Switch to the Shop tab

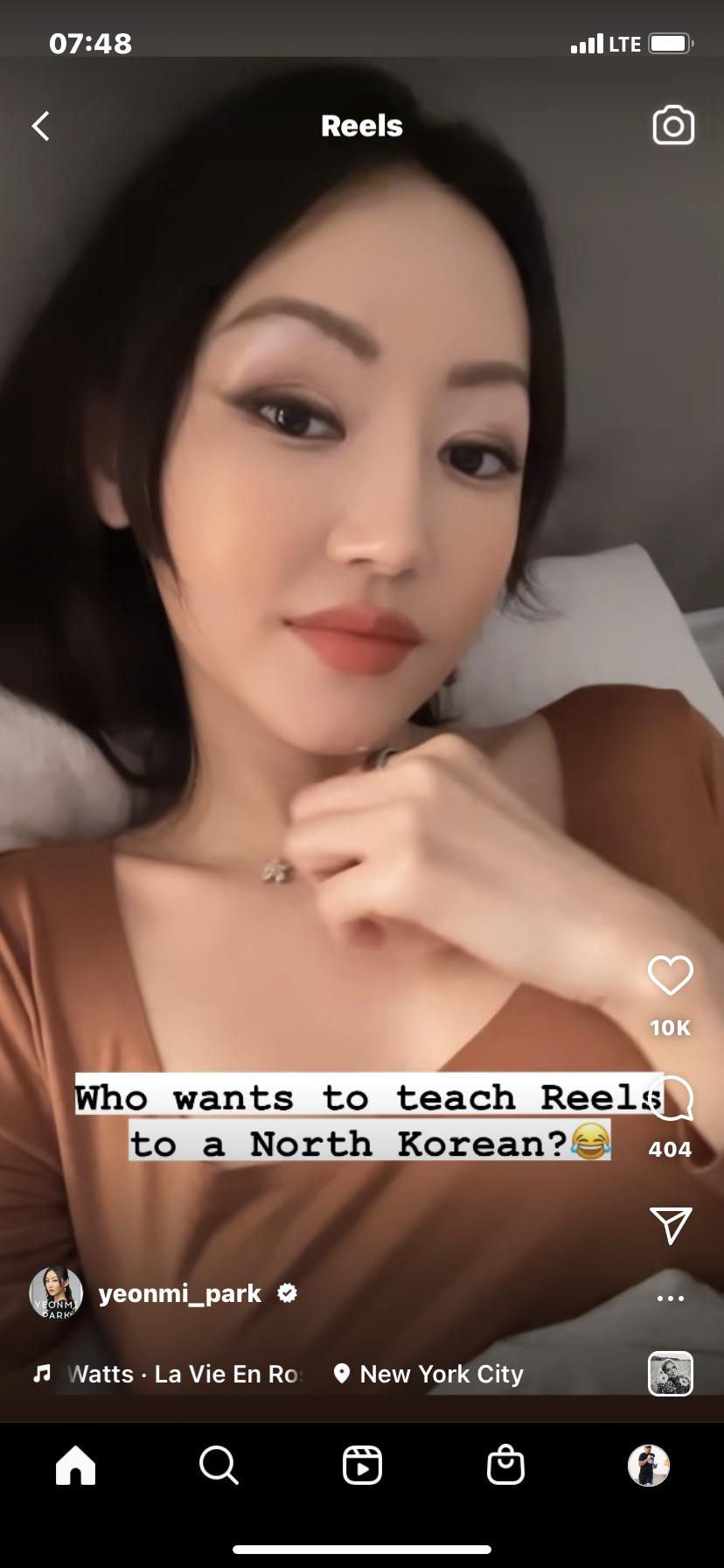click(505, 1465)
